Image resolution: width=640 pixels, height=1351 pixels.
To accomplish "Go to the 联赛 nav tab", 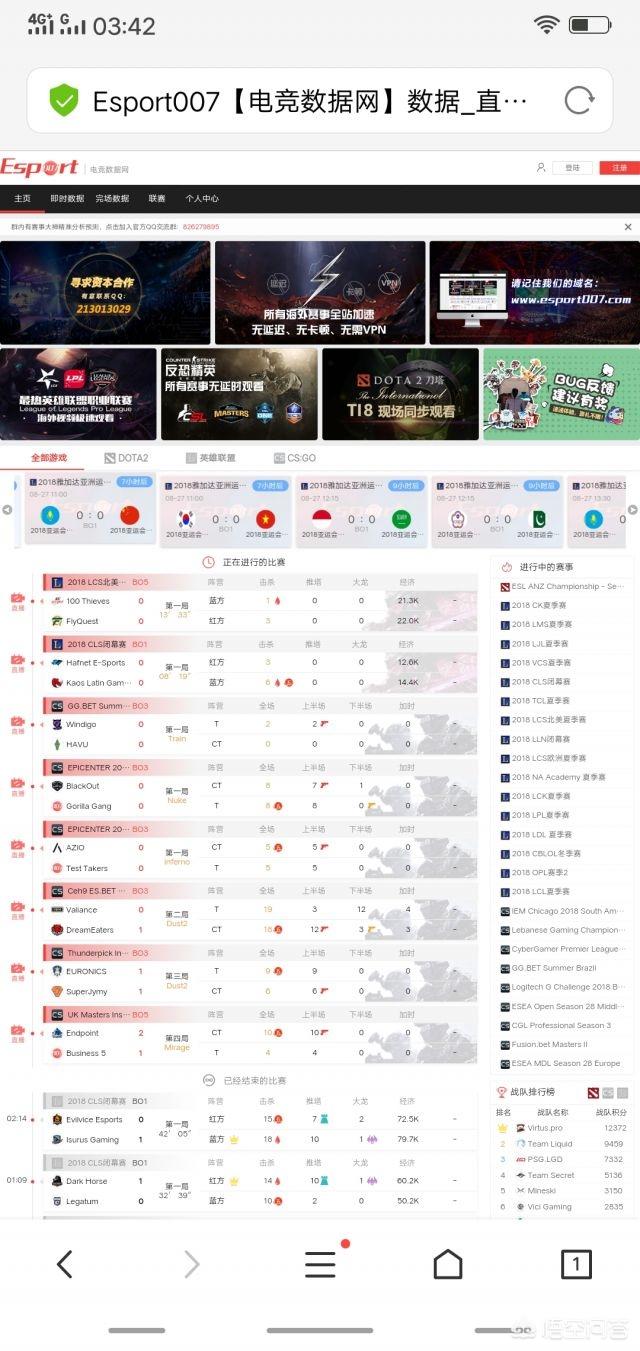I will (157, 199).
